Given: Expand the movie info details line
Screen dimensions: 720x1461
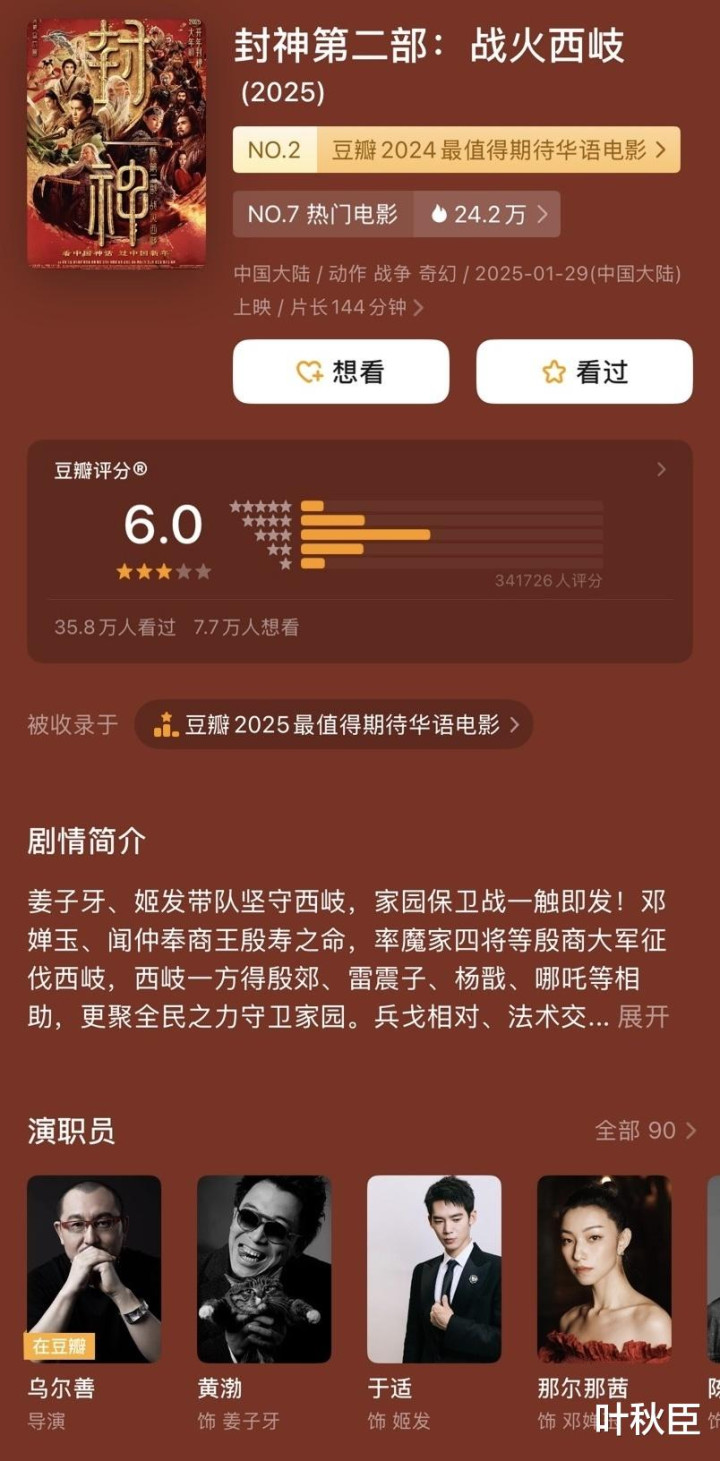Looking at the screenshot, I should pos(418,308).
